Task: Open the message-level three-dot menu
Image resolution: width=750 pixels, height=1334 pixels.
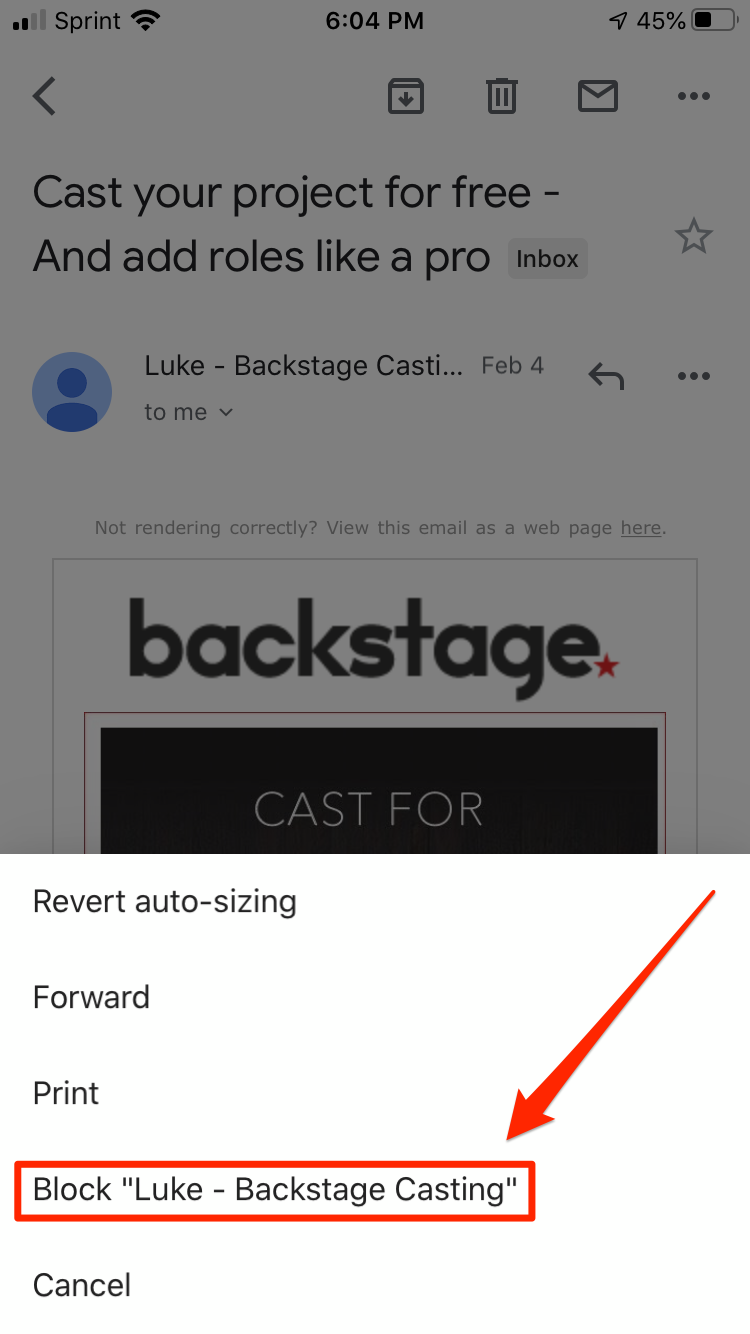Action: 694,375
